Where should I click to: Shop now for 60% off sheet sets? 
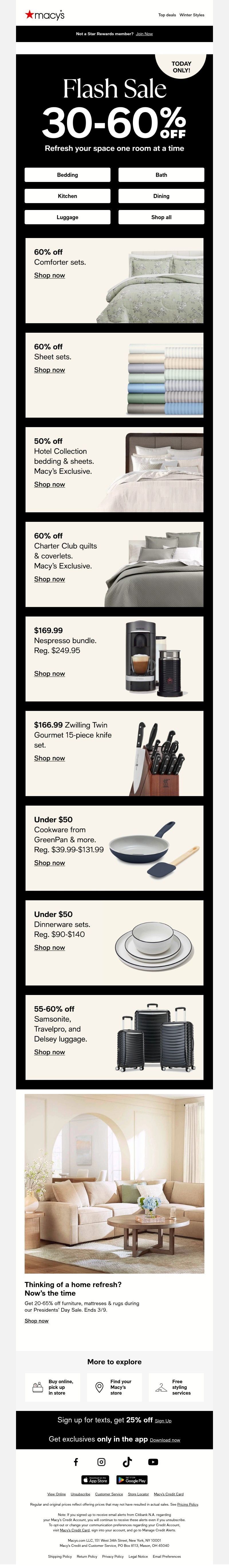(x=49, y=370)
